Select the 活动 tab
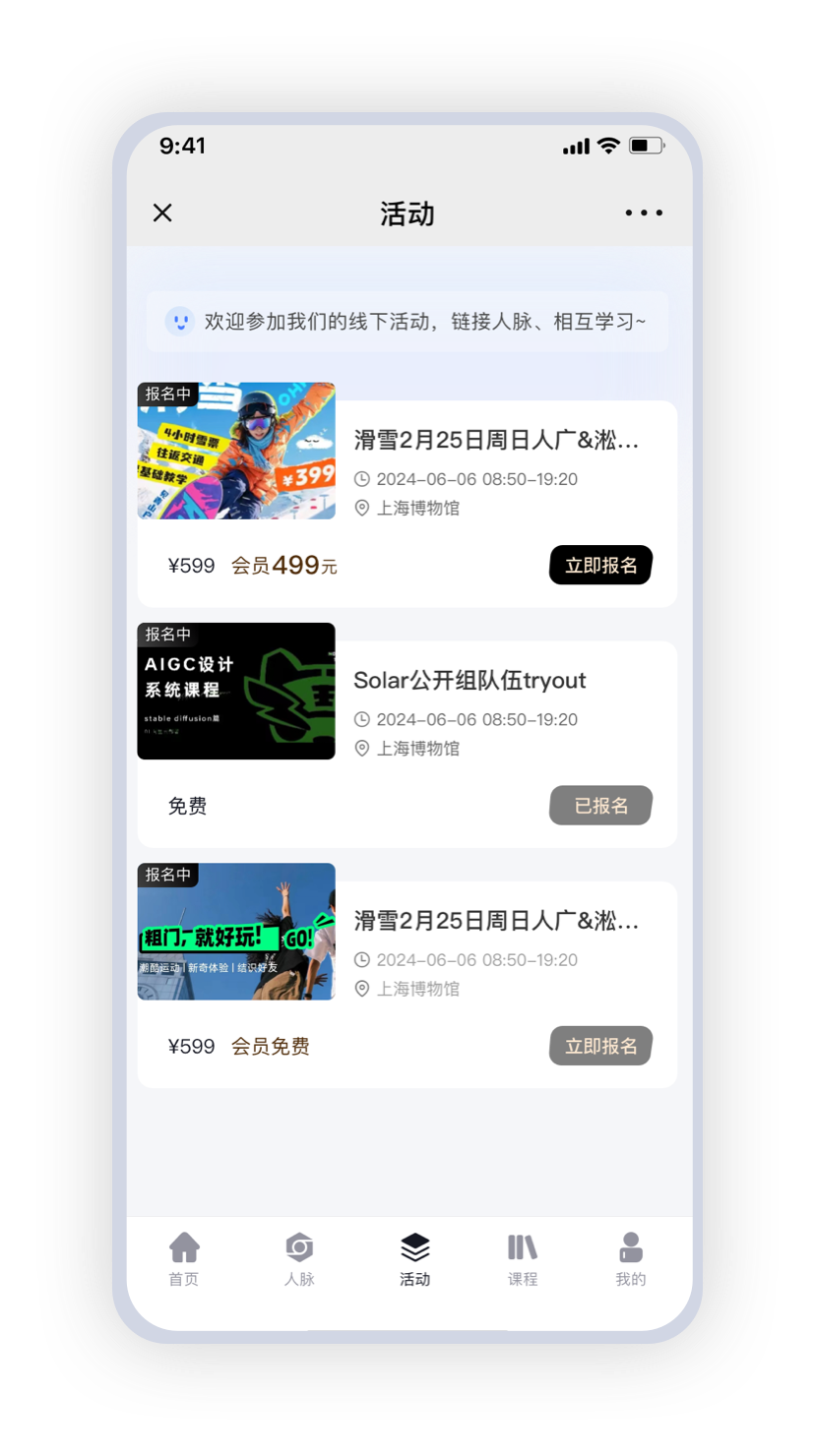 414,1258
